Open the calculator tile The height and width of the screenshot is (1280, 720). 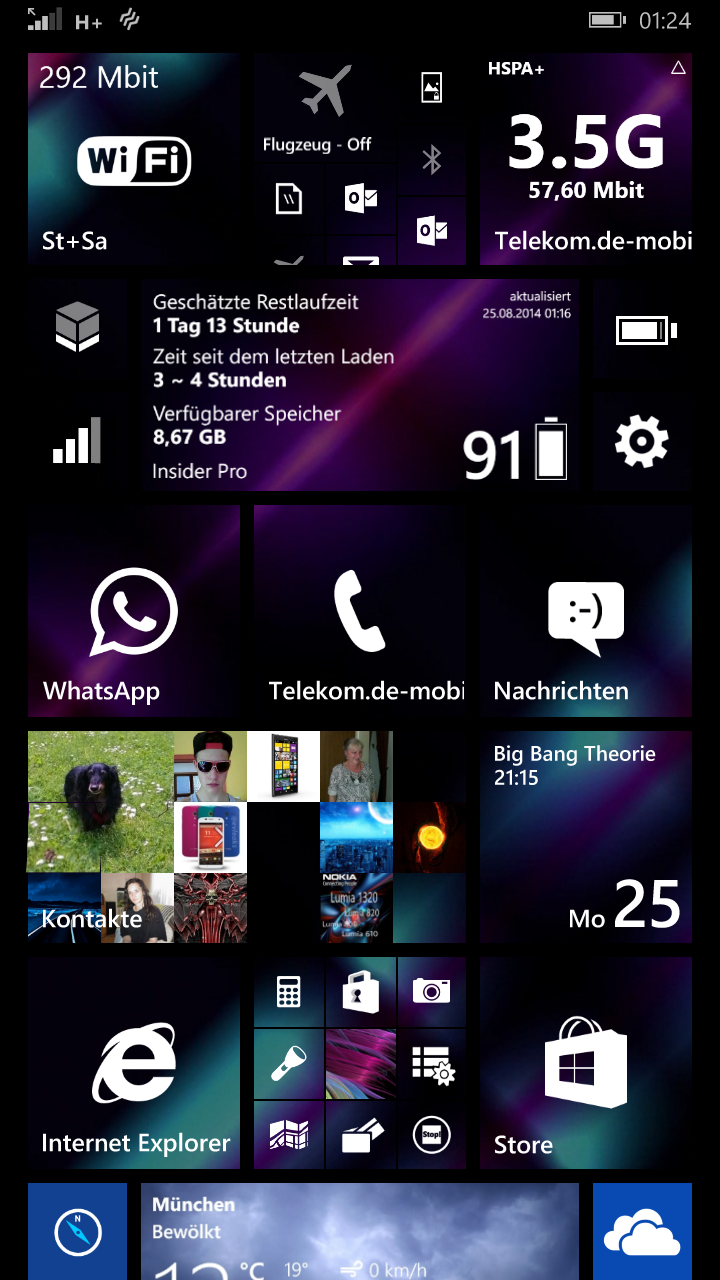289,992
